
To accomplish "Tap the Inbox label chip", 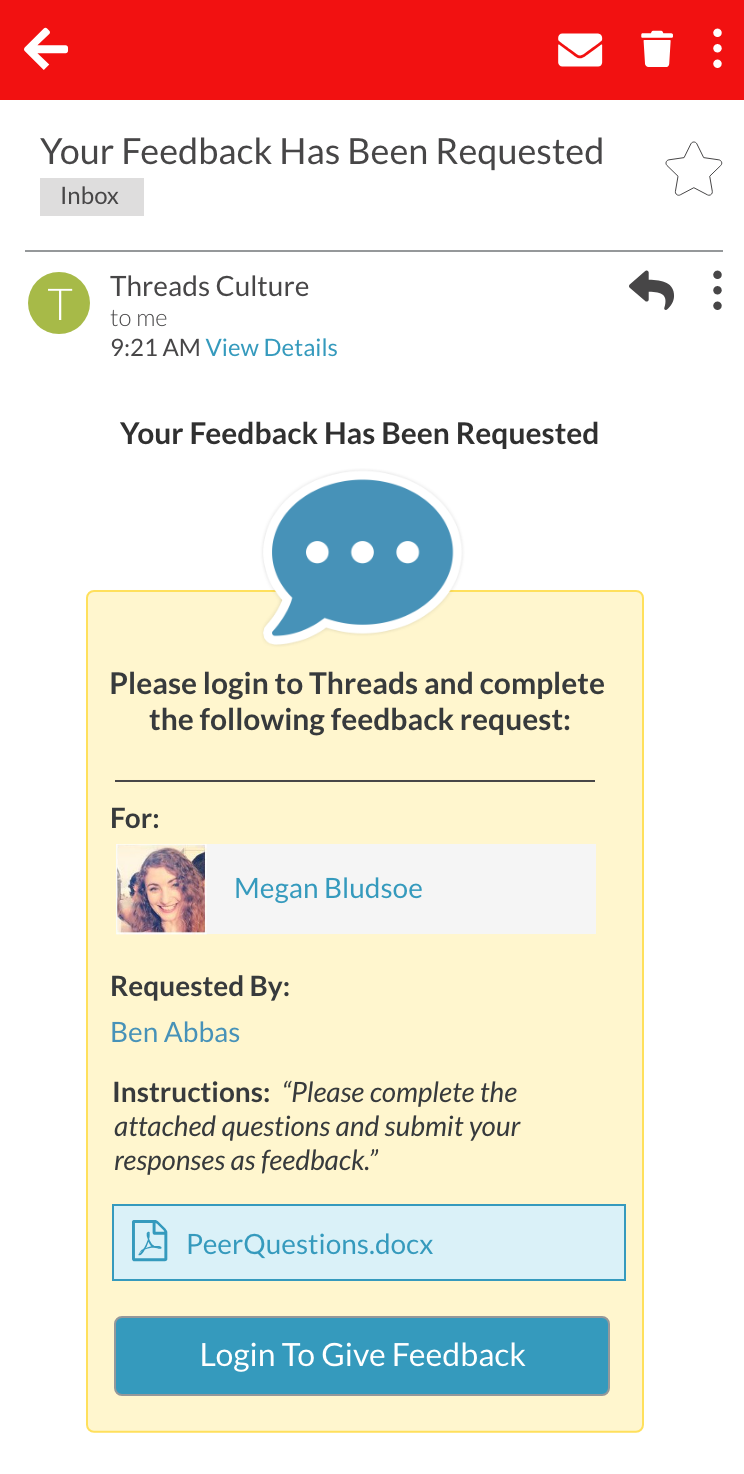I will click(x=91, y=197).
